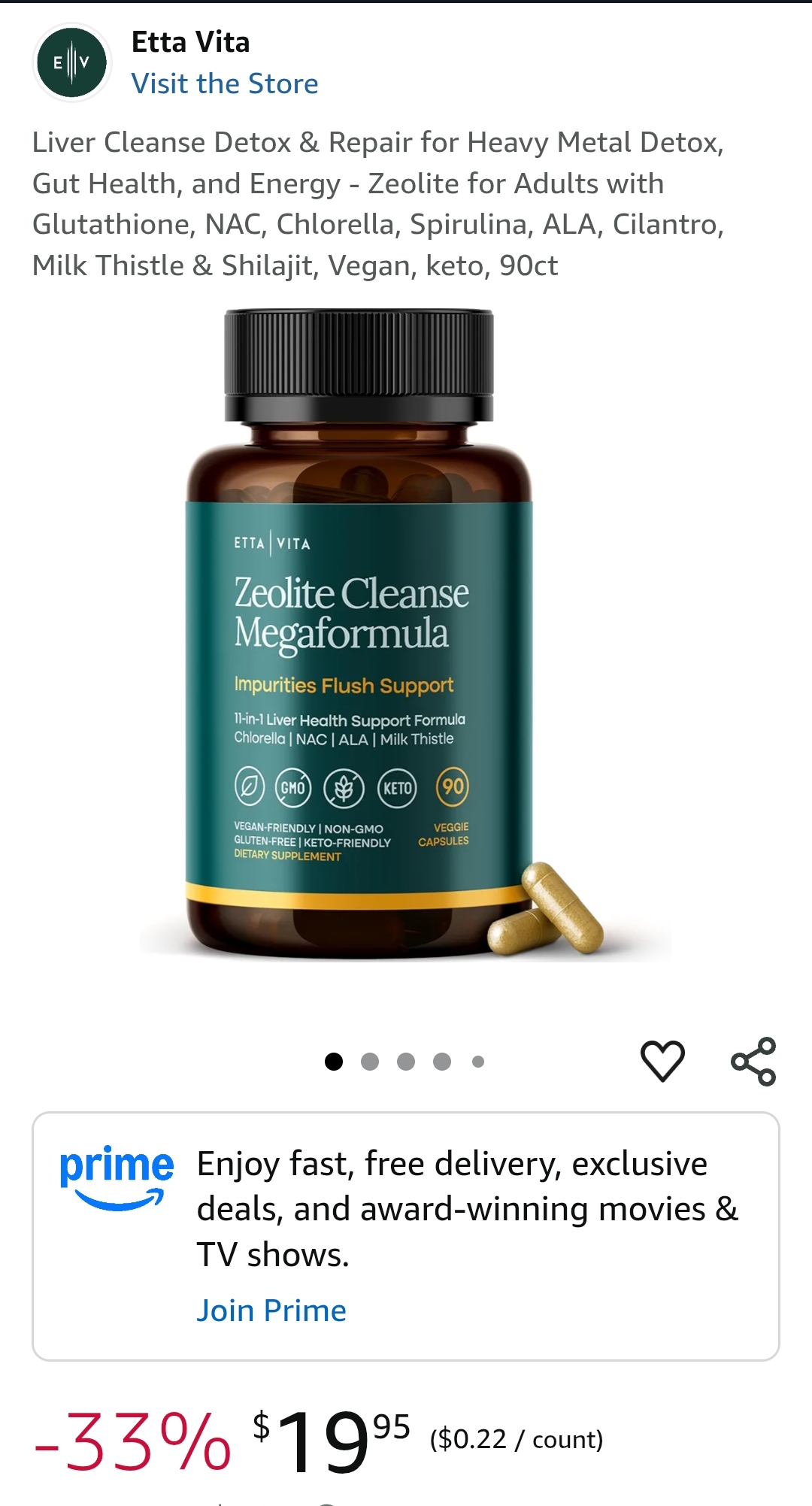Jump to the last carousel dot
This screenshot has width=812, height=1506.
(x=477, y=1061)
